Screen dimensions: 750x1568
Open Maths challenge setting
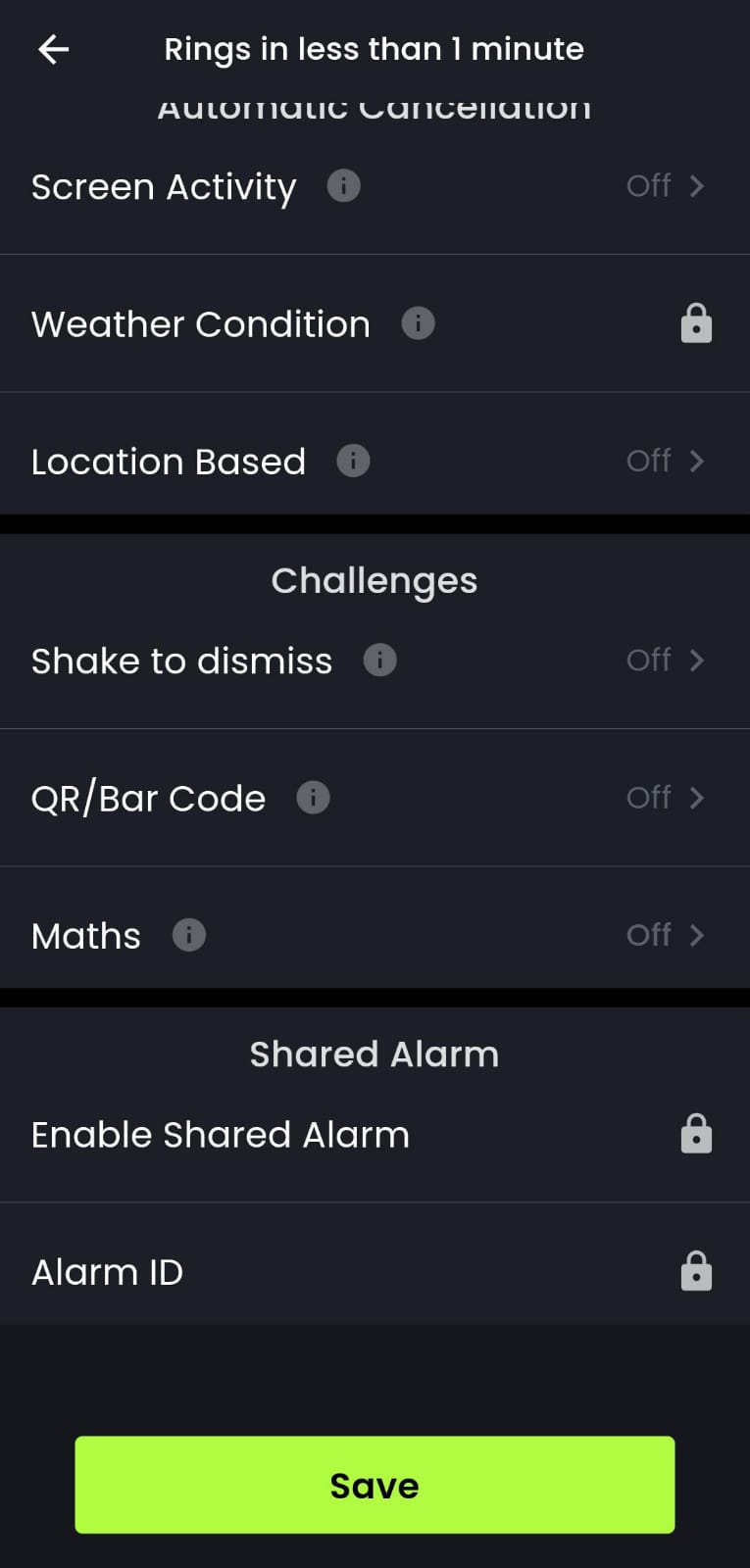tap(665, 935)
